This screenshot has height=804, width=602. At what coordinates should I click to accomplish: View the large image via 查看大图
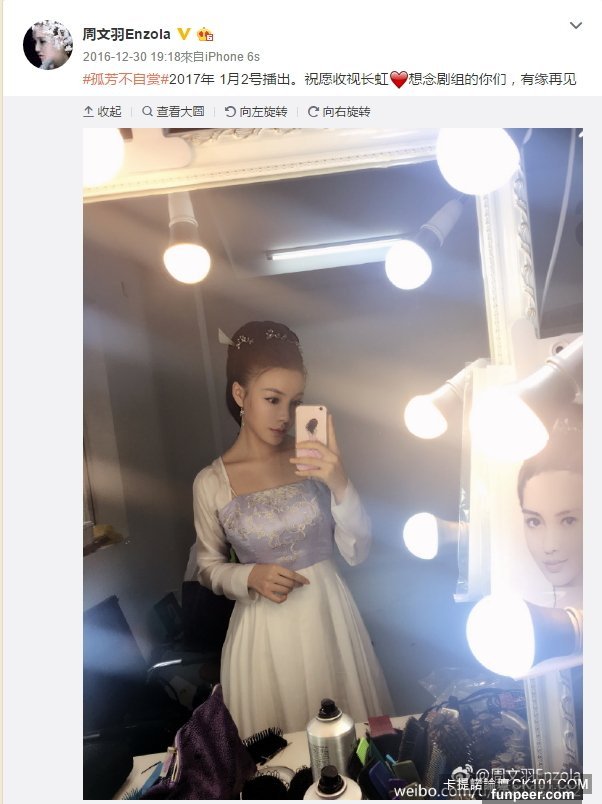tap(173, 112)
